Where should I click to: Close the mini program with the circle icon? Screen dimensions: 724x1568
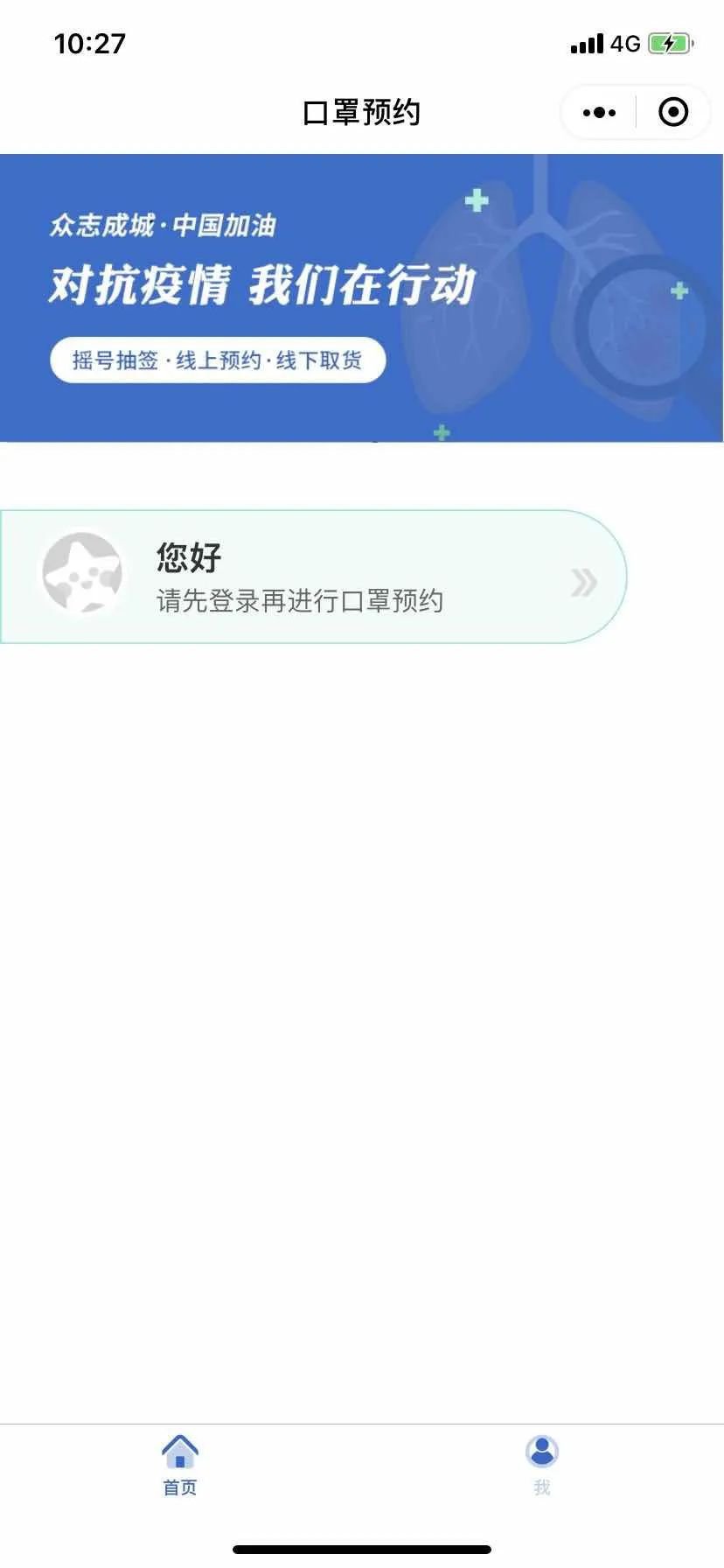[x=672, y=112]
